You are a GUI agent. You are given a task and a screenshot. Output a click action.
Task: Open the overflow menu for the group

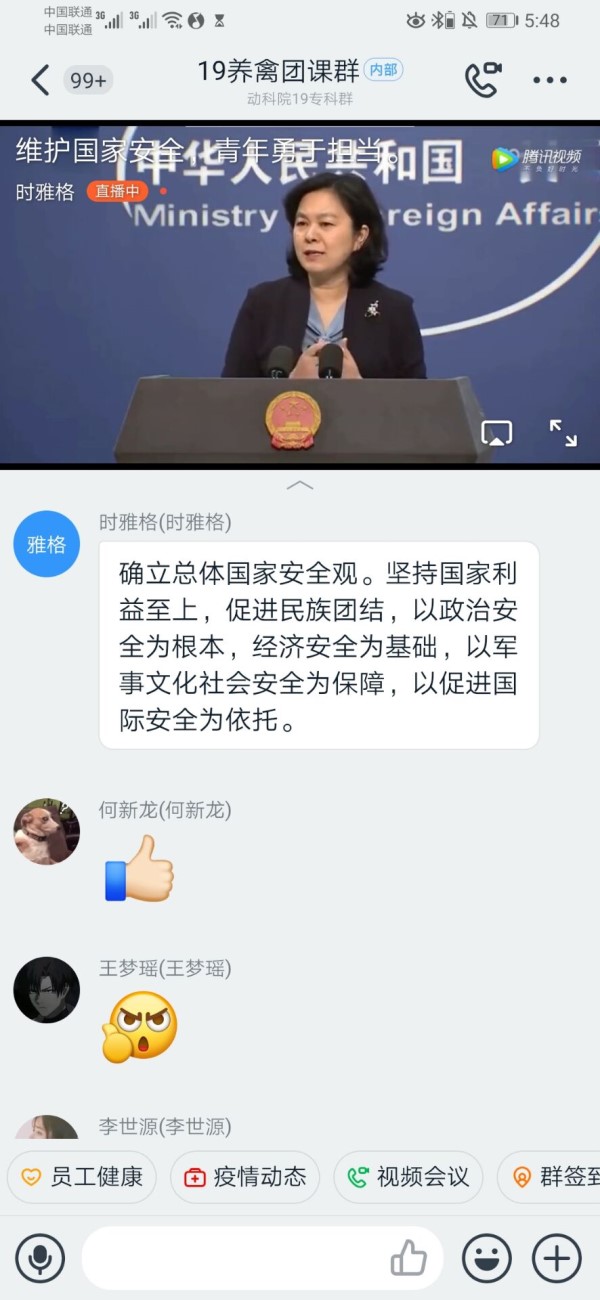point(550,80)
